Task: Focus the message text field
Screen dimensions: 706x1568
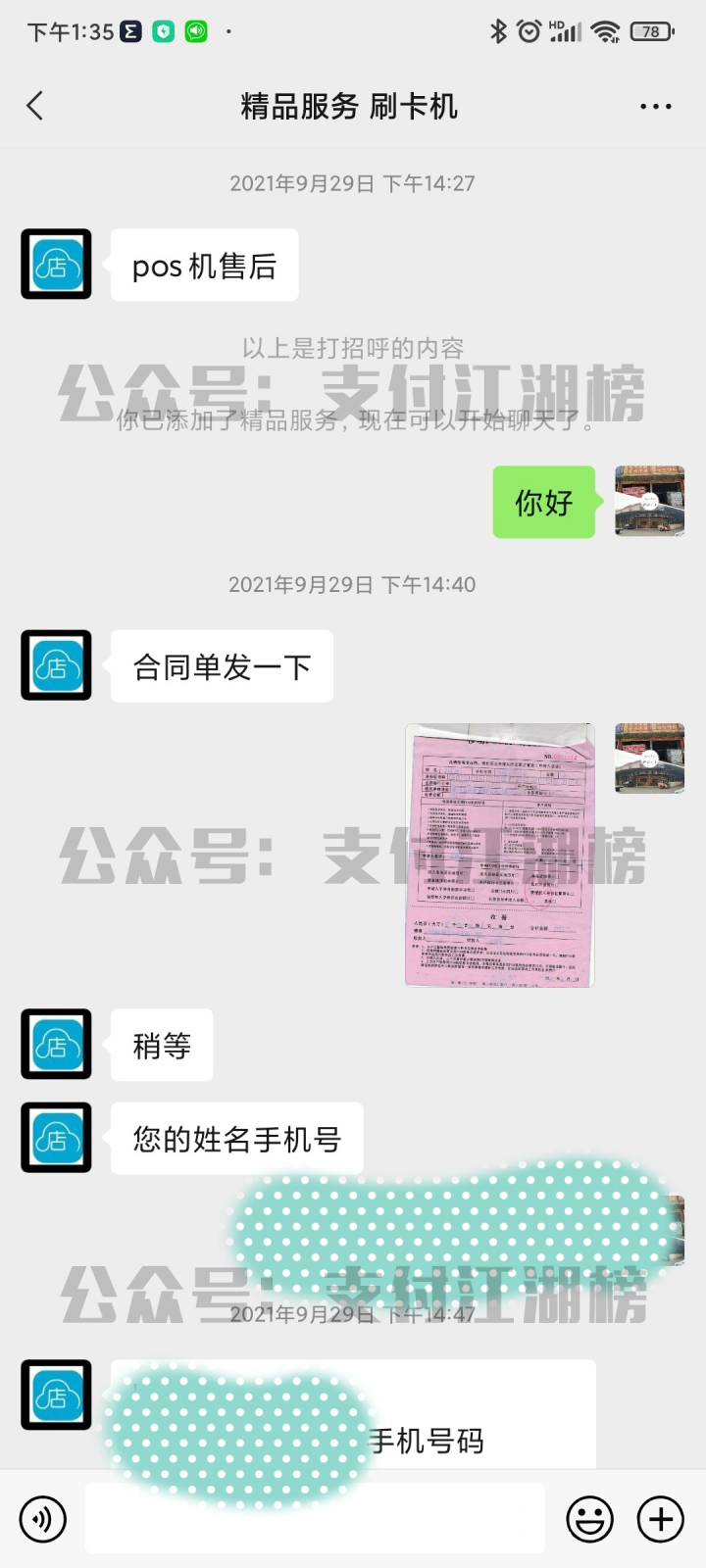Action: tap(315, 1519)
